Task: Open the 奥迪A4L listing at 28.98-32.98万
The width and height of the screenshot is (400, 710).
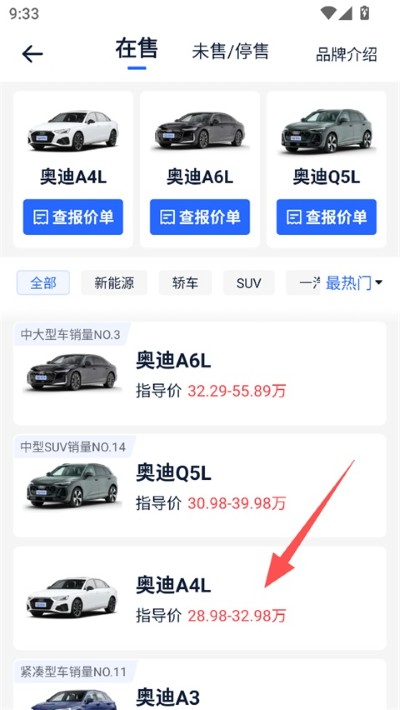Action: [200, 598]
